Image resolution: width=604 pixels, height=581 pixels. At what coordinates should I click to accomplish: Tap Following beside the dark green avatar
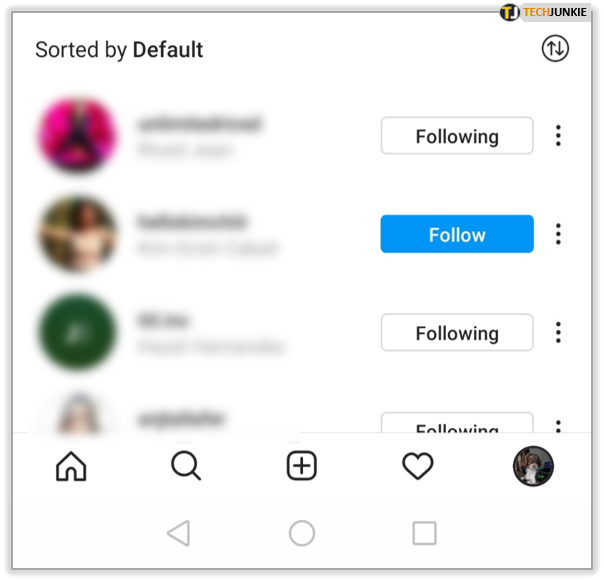pos(457,333)
